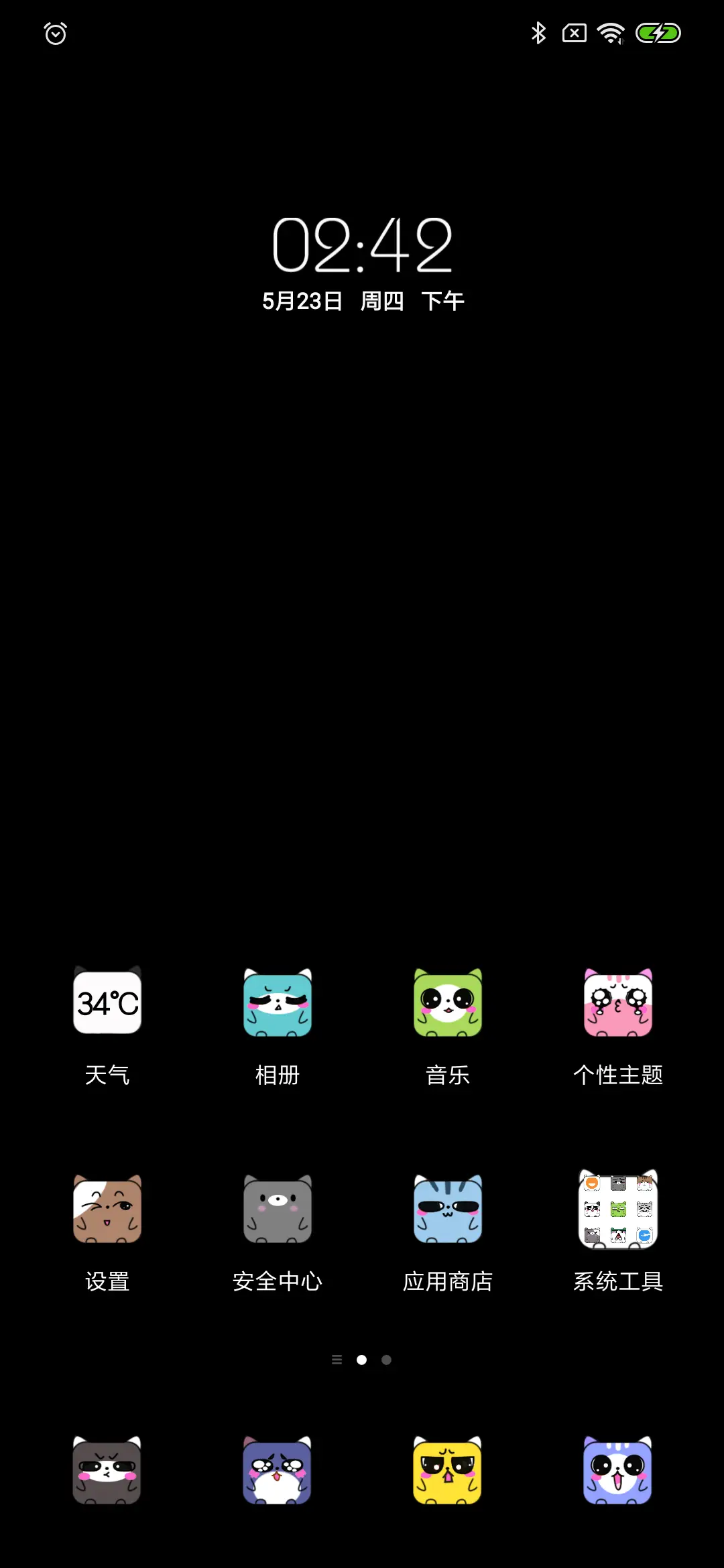724x1568 pixels.
Task: Launch the 相册 photo gallery app
Action: (x=278, y=1003)
